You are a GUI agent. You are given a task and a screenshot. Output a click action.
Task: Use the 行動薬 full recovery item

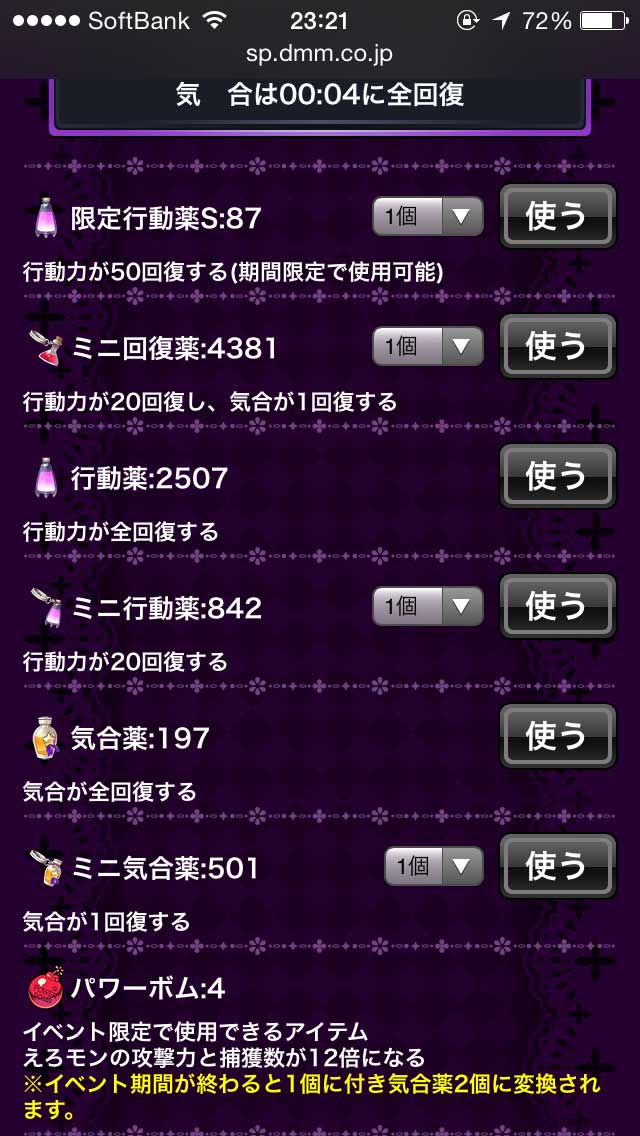click(557, 476)
